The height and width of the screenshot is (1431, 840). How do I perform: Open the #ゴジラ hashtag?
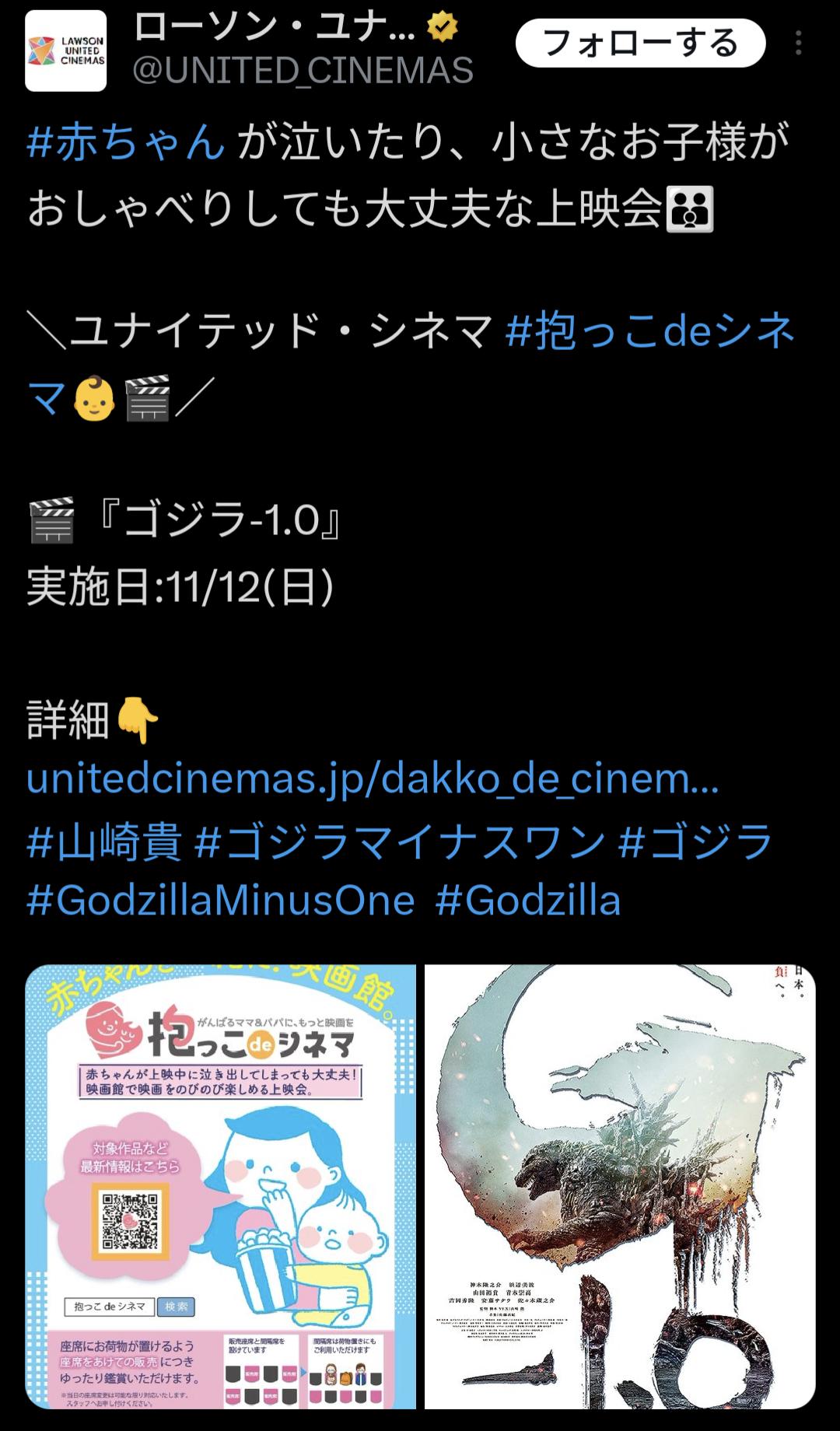pos(695,841)
